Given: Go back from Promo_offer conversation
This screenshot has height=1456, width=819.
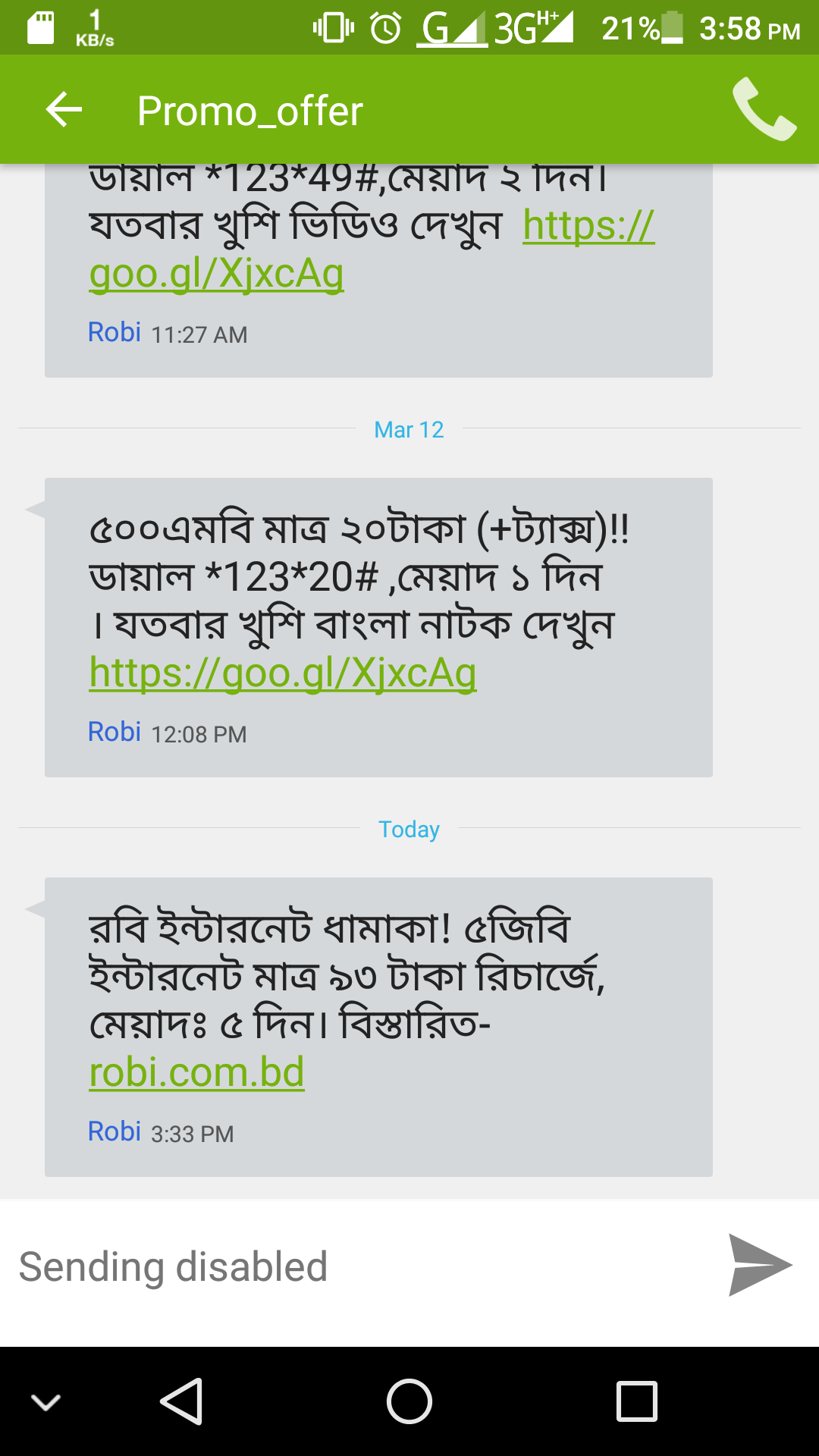Looking at the screenshot, I should [64, 111].
